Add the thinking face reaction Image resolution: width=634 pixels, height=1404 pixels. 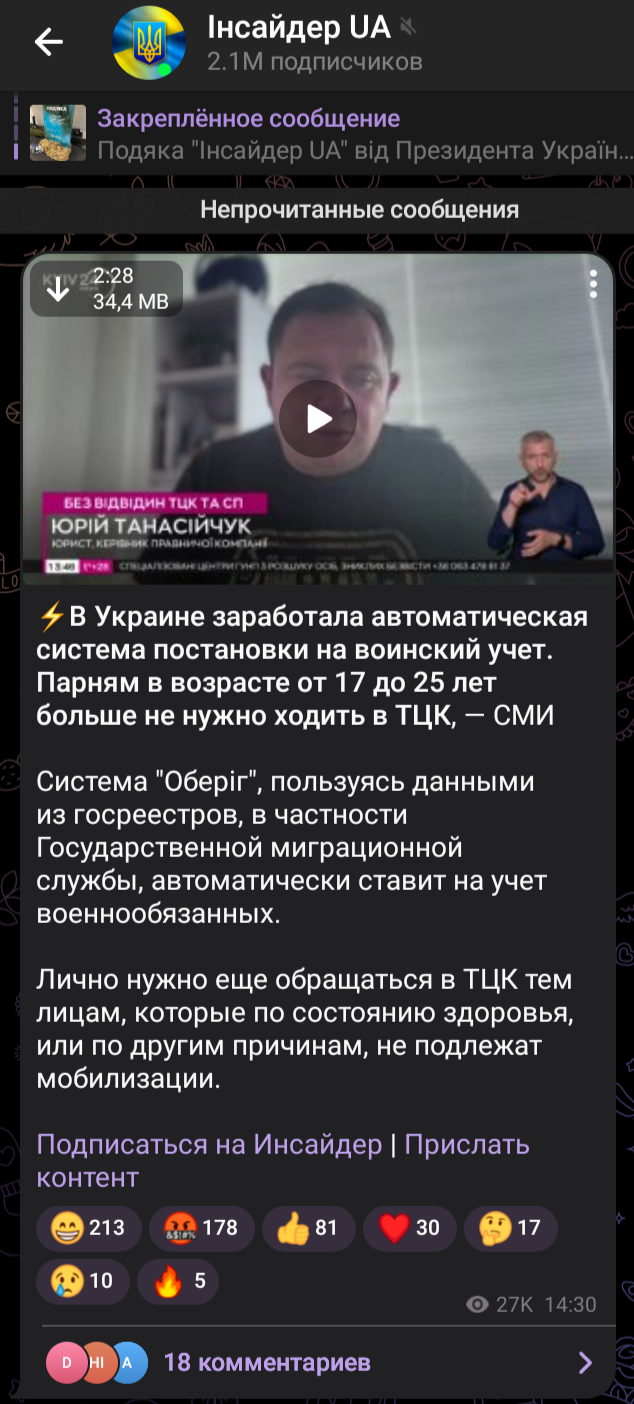tap(511, 1228)
